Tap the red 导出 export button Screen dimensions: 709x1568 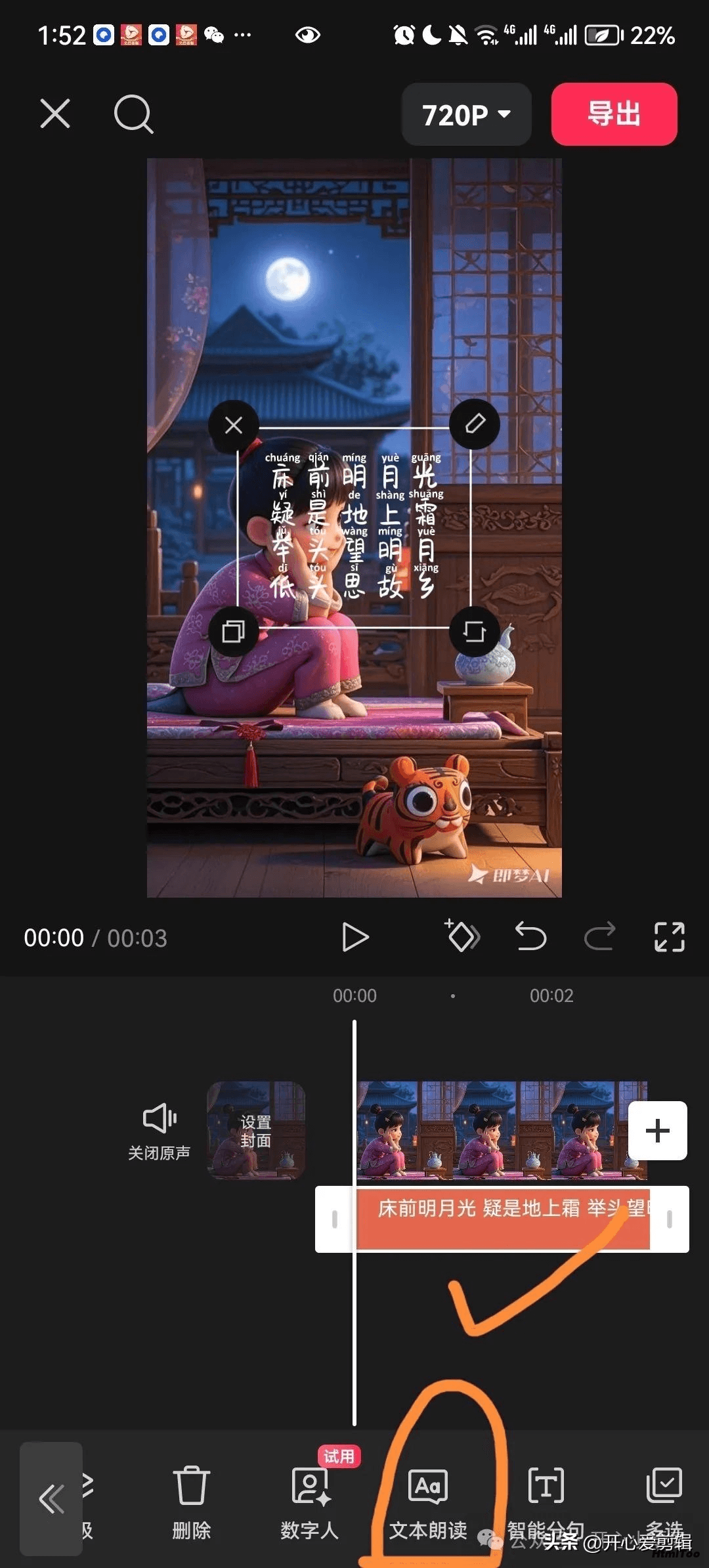[x=614, y=114]
